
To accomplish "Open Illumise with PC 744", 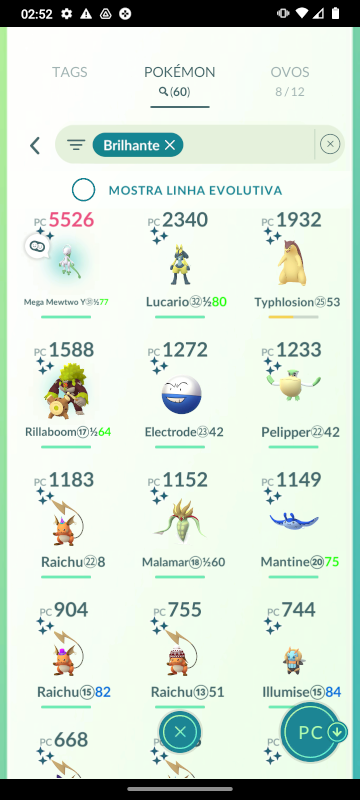I will point(294,654).
